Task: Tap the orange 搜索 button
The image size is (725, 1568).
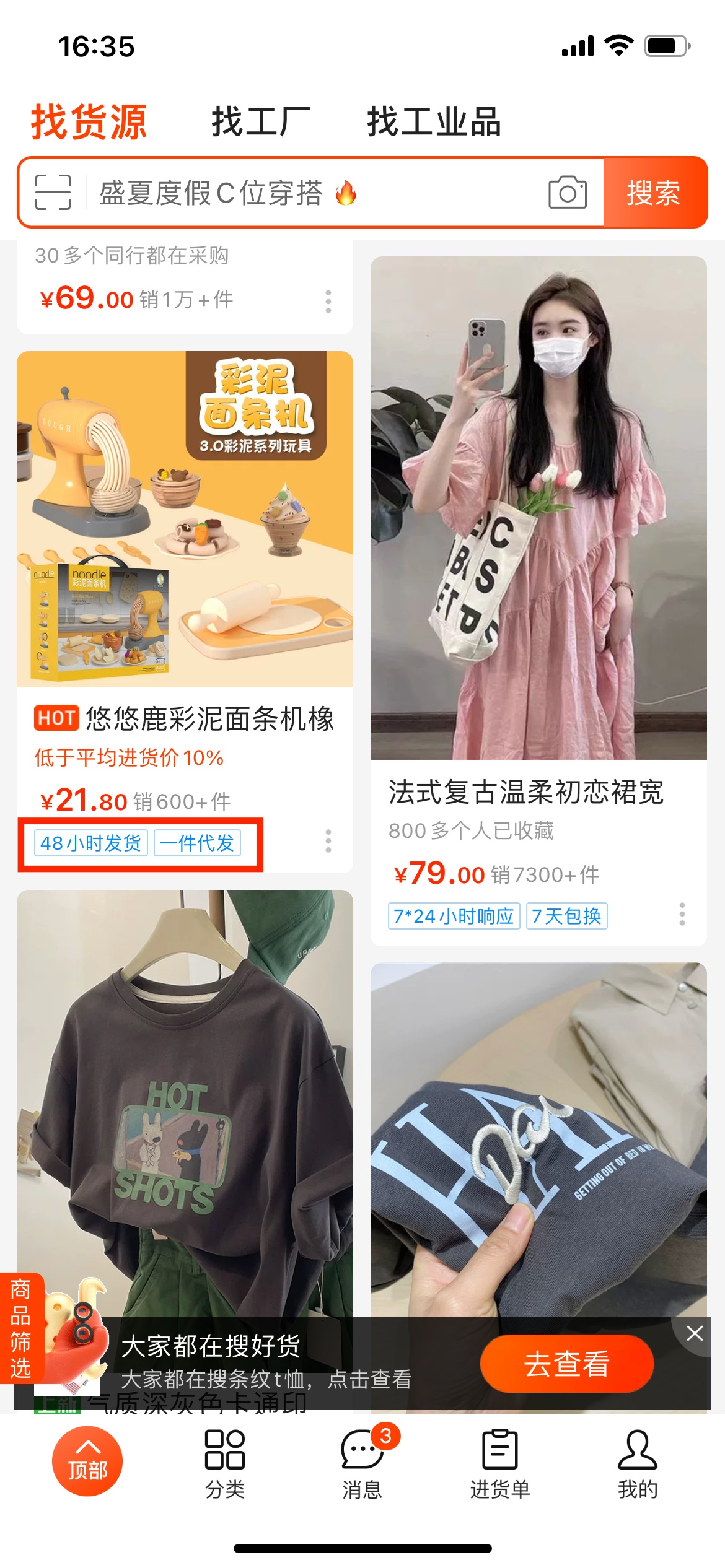Action: click(x=654, y=193)
